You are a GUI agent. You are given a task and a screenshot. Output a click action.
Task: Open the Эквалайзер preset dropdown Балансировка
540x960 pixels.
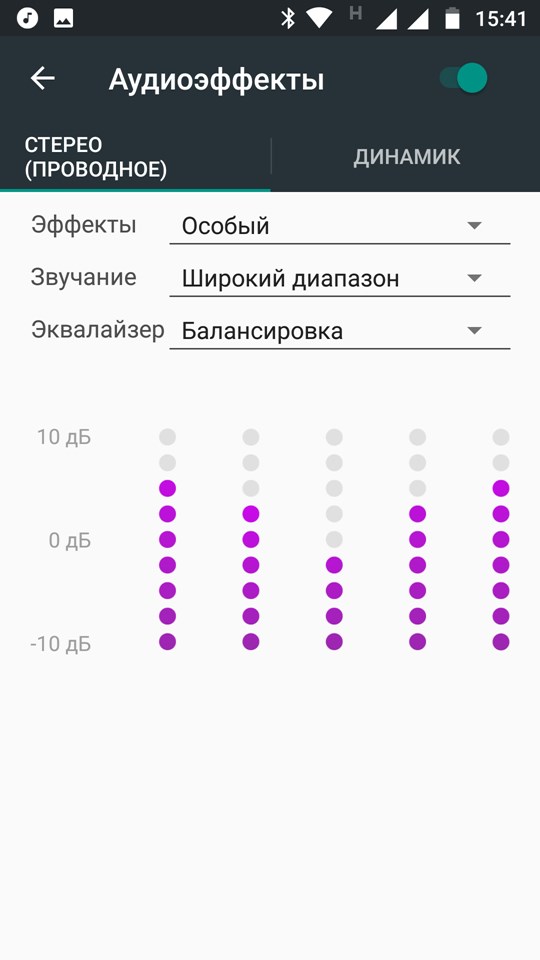tap(339, 331)
